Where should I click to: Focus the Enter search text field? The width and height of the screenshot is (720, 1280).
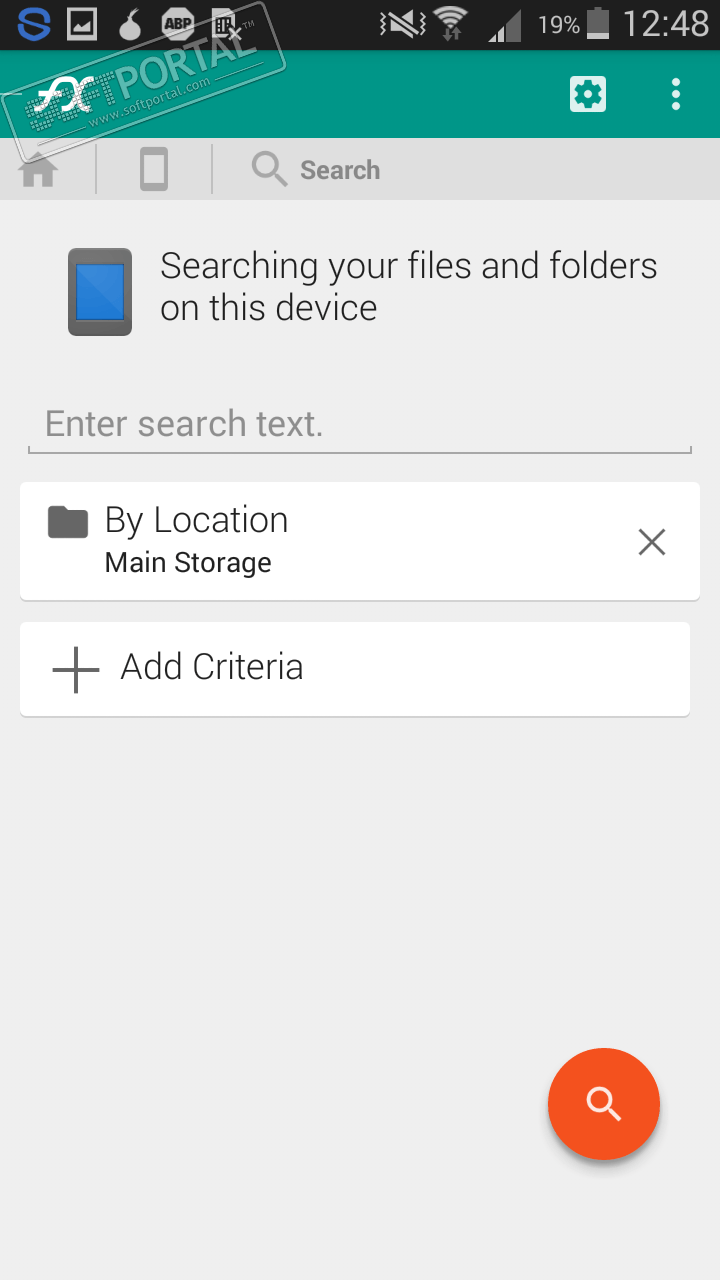pos(360,424)
